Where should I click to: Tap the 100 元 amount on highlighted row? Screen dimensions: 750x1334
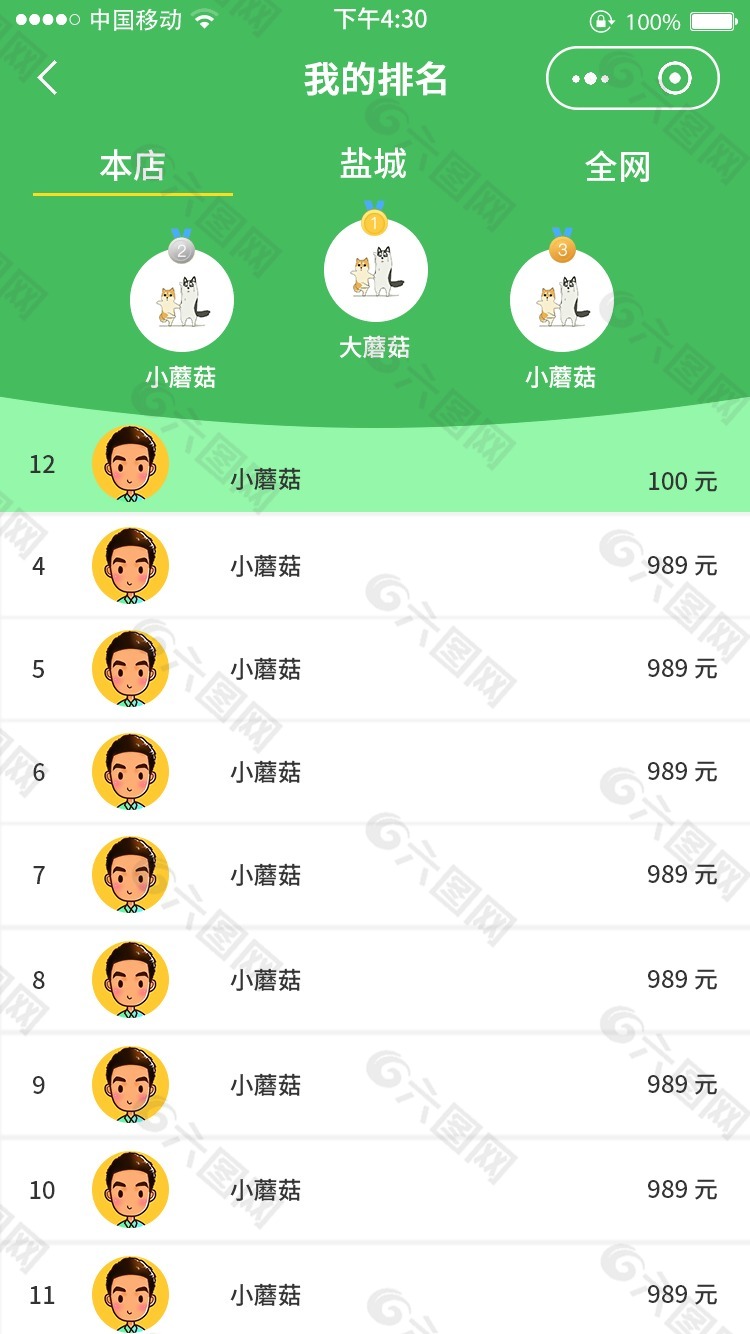tap(681, 481)
